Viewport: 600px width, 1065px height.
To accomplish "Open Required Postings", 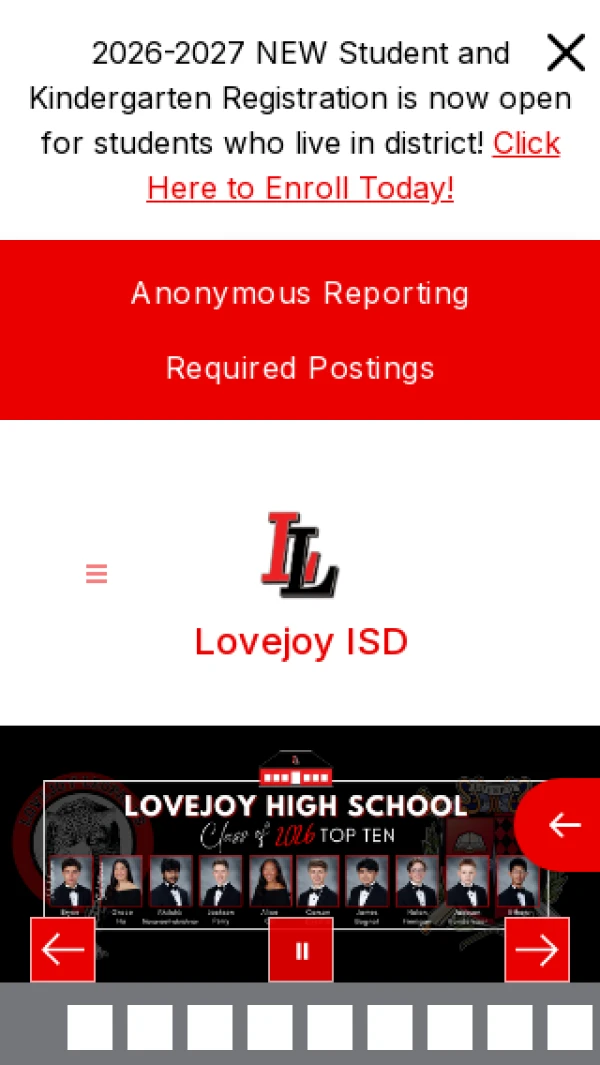I will [300, 368].
